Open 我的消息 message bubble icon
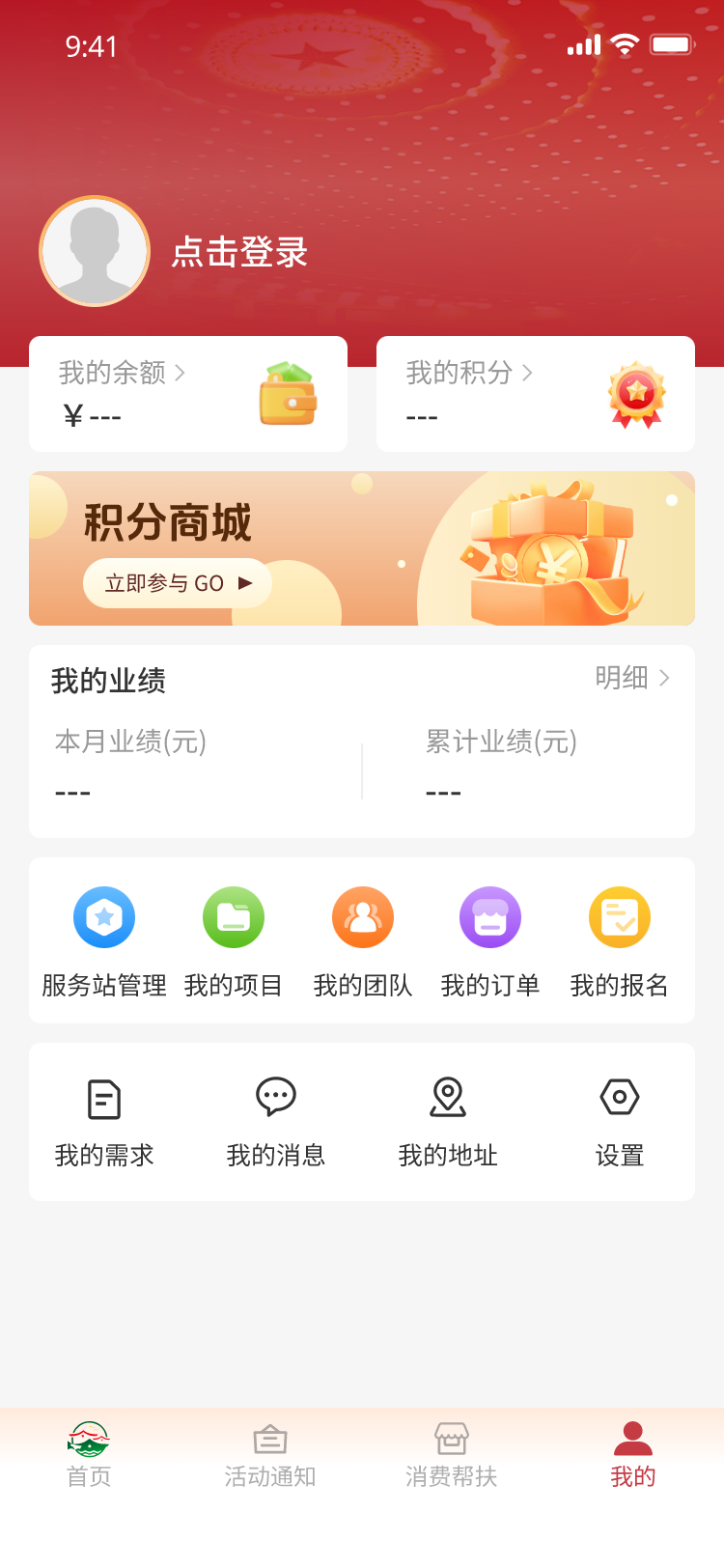Viewport: 724px width, 1568px height. click(275, 1098)
